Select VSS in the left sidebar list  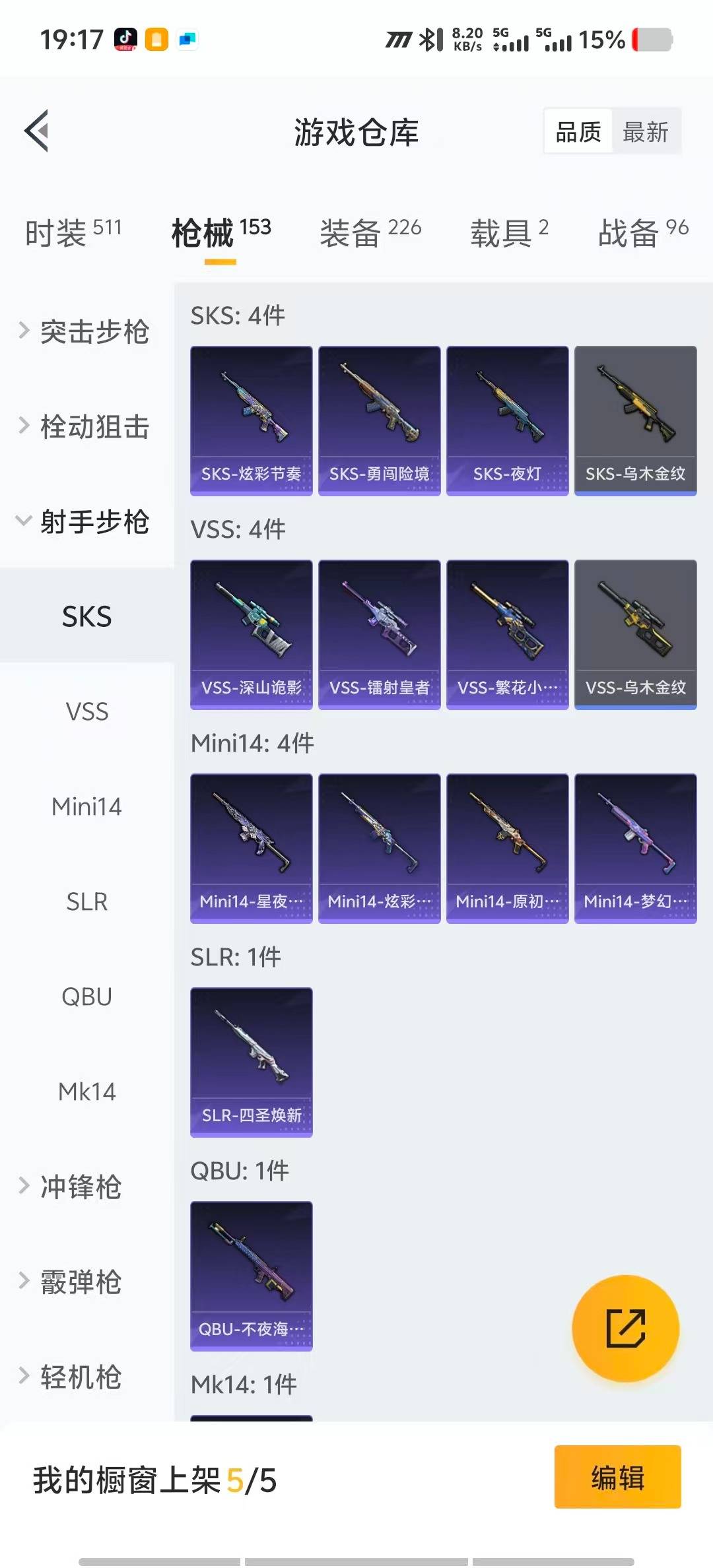tap(86, 711)
